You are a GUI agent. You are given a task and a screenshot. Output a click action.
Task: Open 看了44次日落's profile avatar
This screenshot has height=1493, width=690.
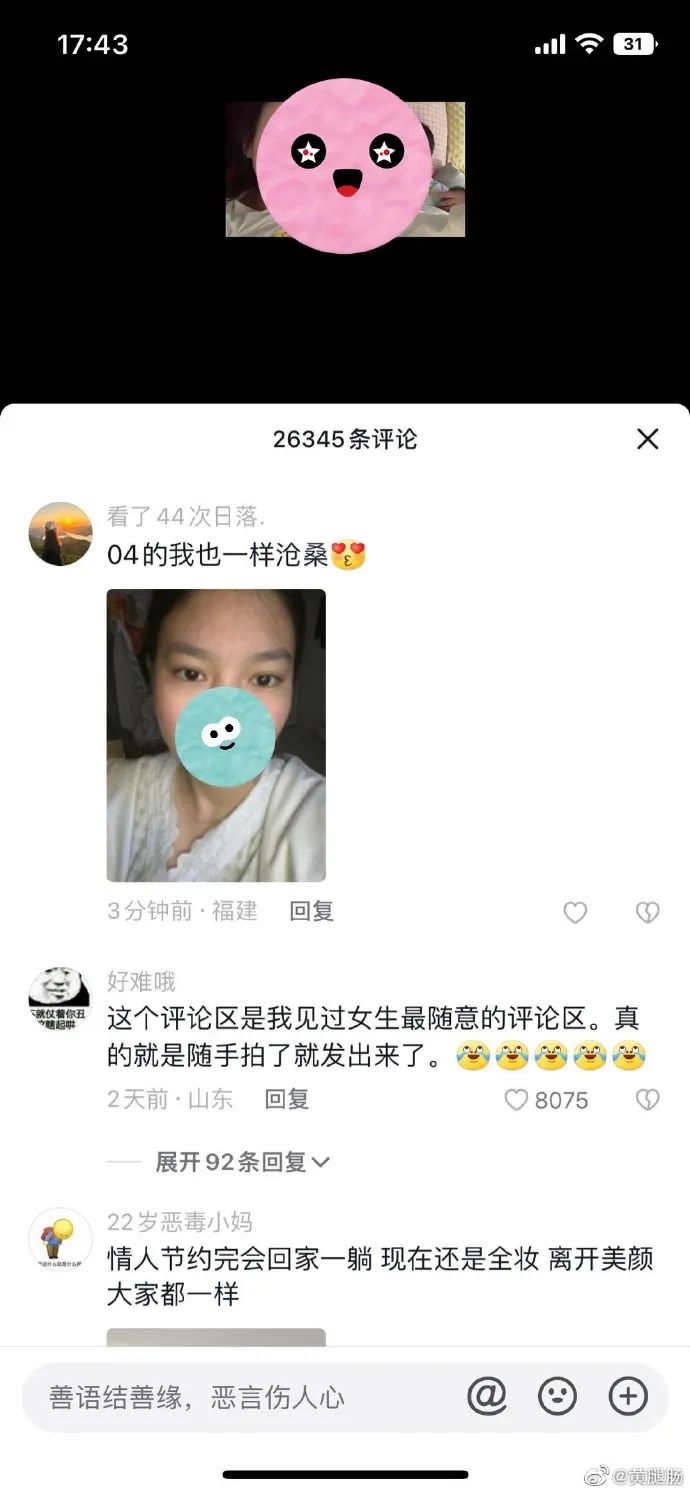(60, 534)
